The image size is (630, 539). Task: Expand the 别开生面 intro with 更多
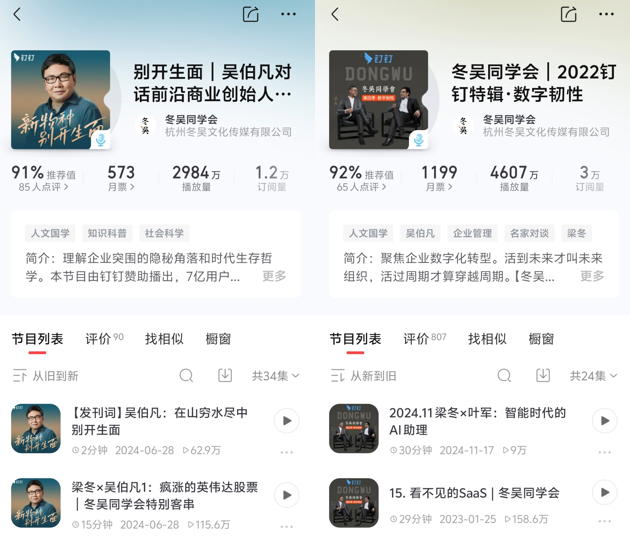pyautogui.click(x=274, y=276)
